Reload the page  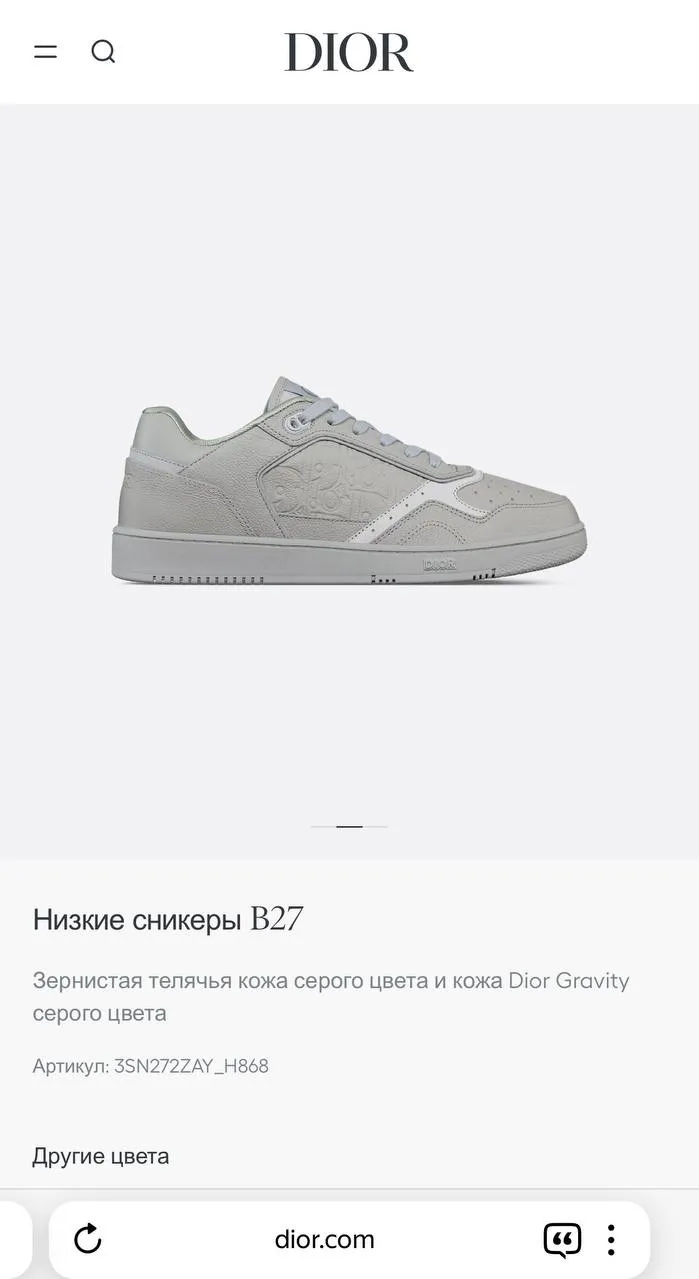pyautogui.click(x=88, y=1239)
